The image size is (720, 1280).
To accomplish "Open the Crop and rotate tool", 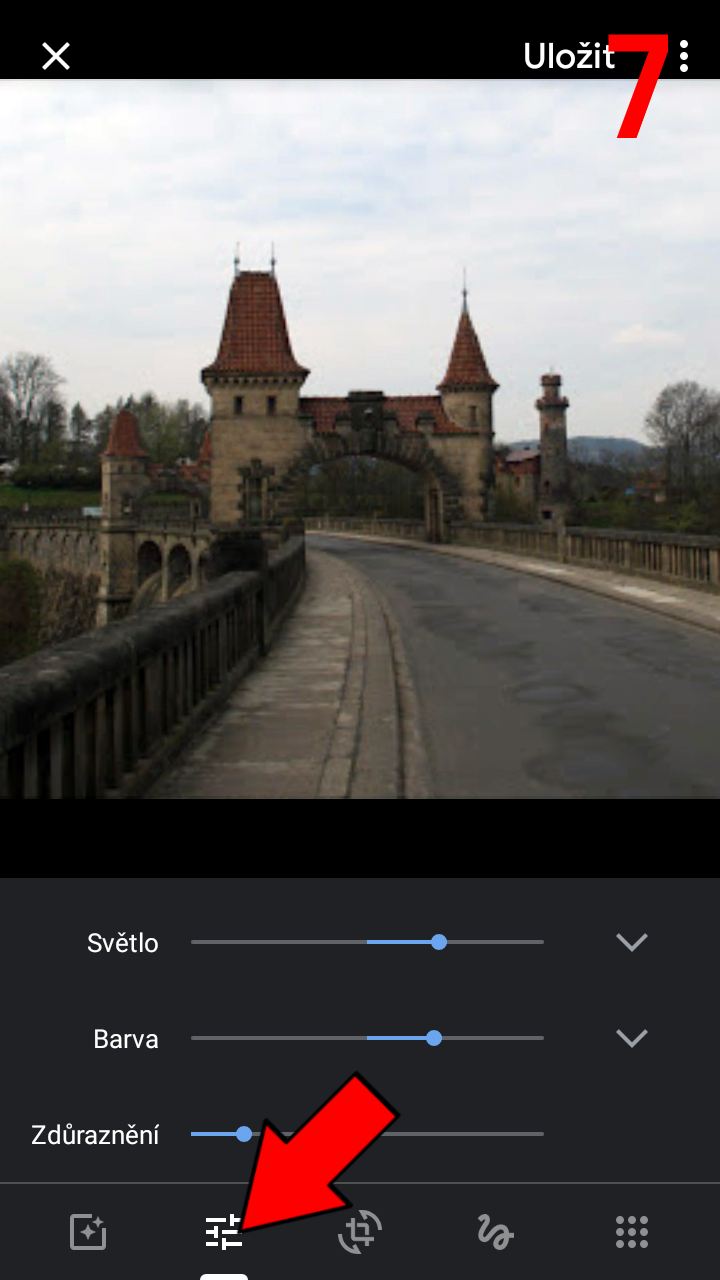I will [360, 1231].
